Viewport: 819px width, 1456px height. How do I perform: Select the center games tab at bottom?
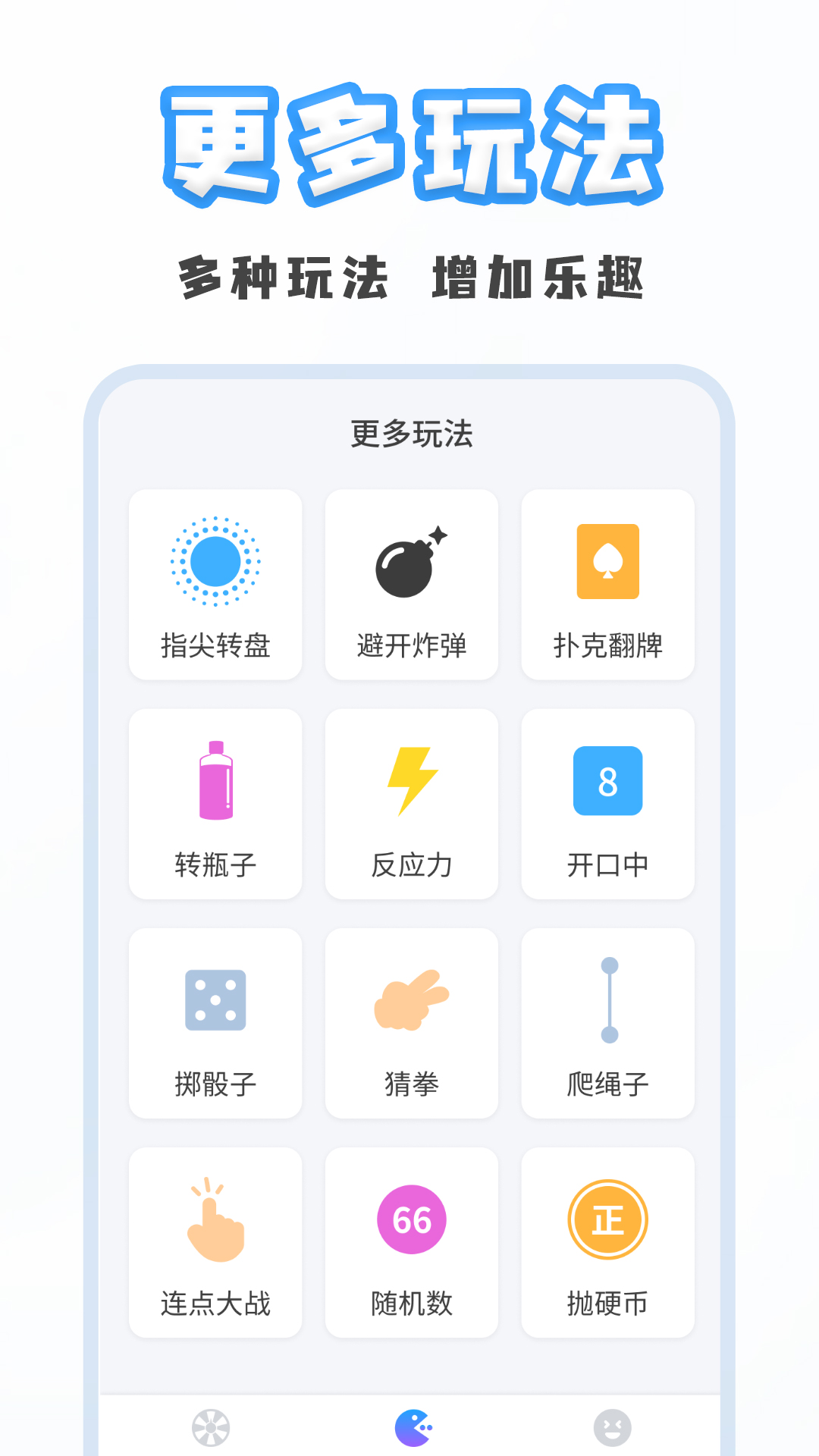pos(409,1424)
